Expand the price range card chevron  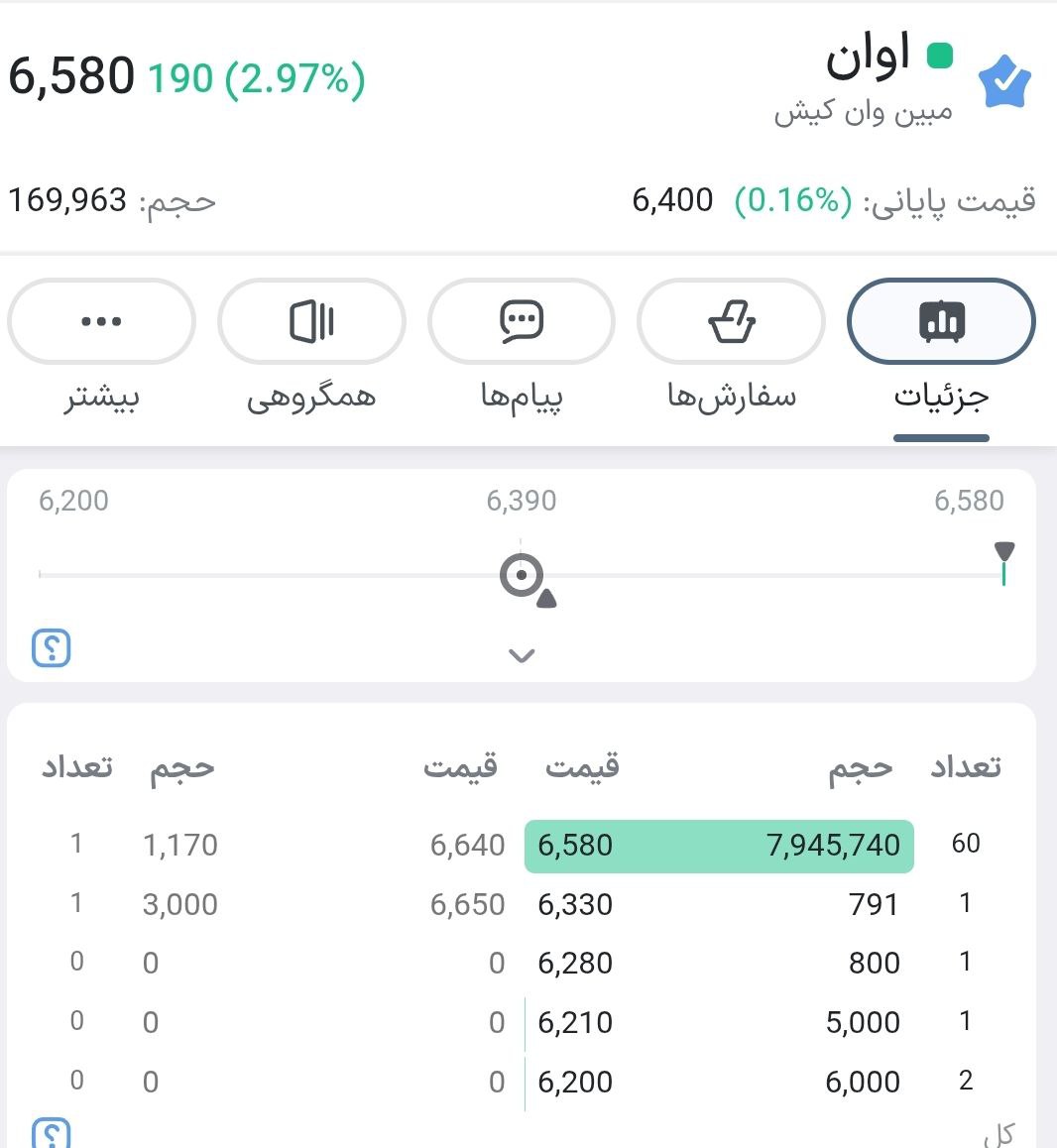point(522,655)
